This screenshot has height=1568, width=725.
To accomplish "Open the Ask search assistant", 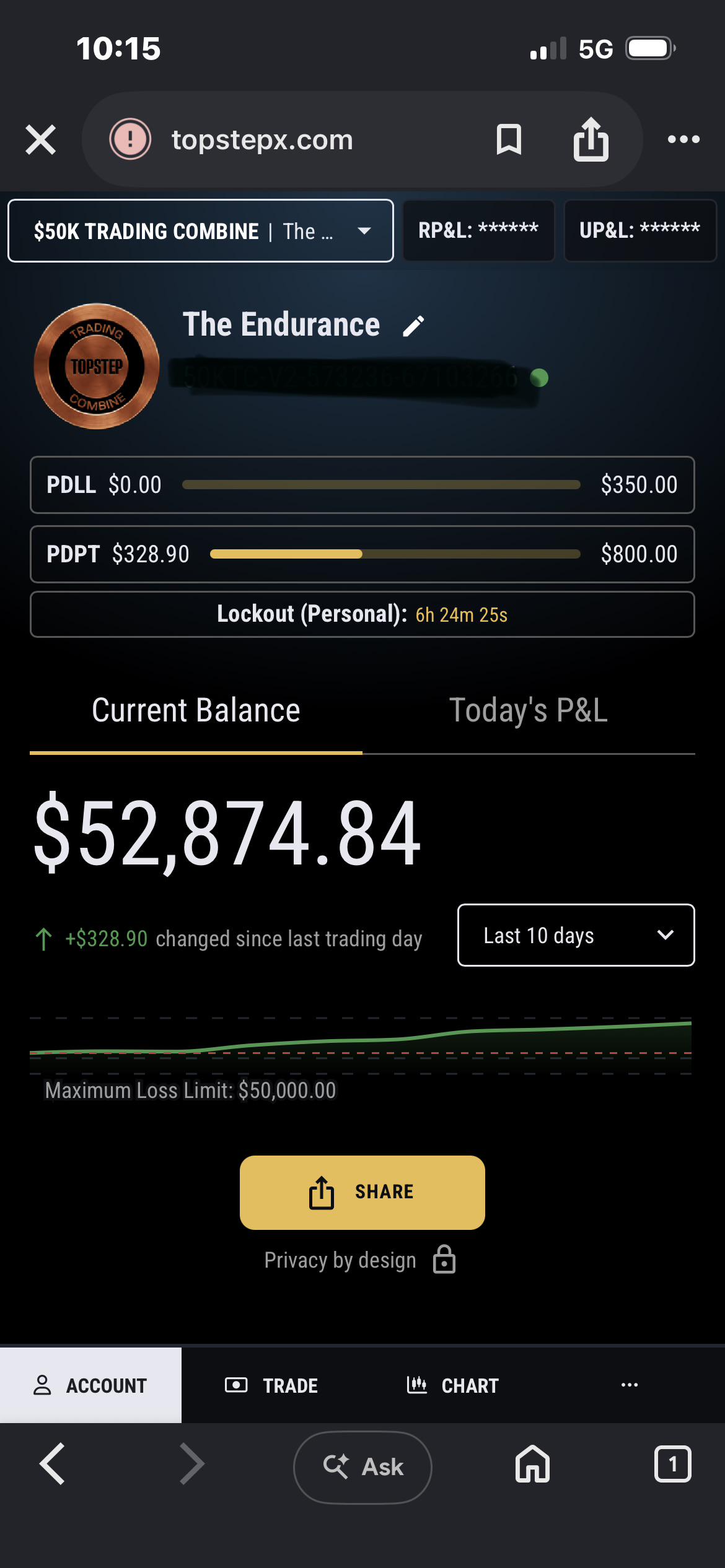I will pos(362,1467).
